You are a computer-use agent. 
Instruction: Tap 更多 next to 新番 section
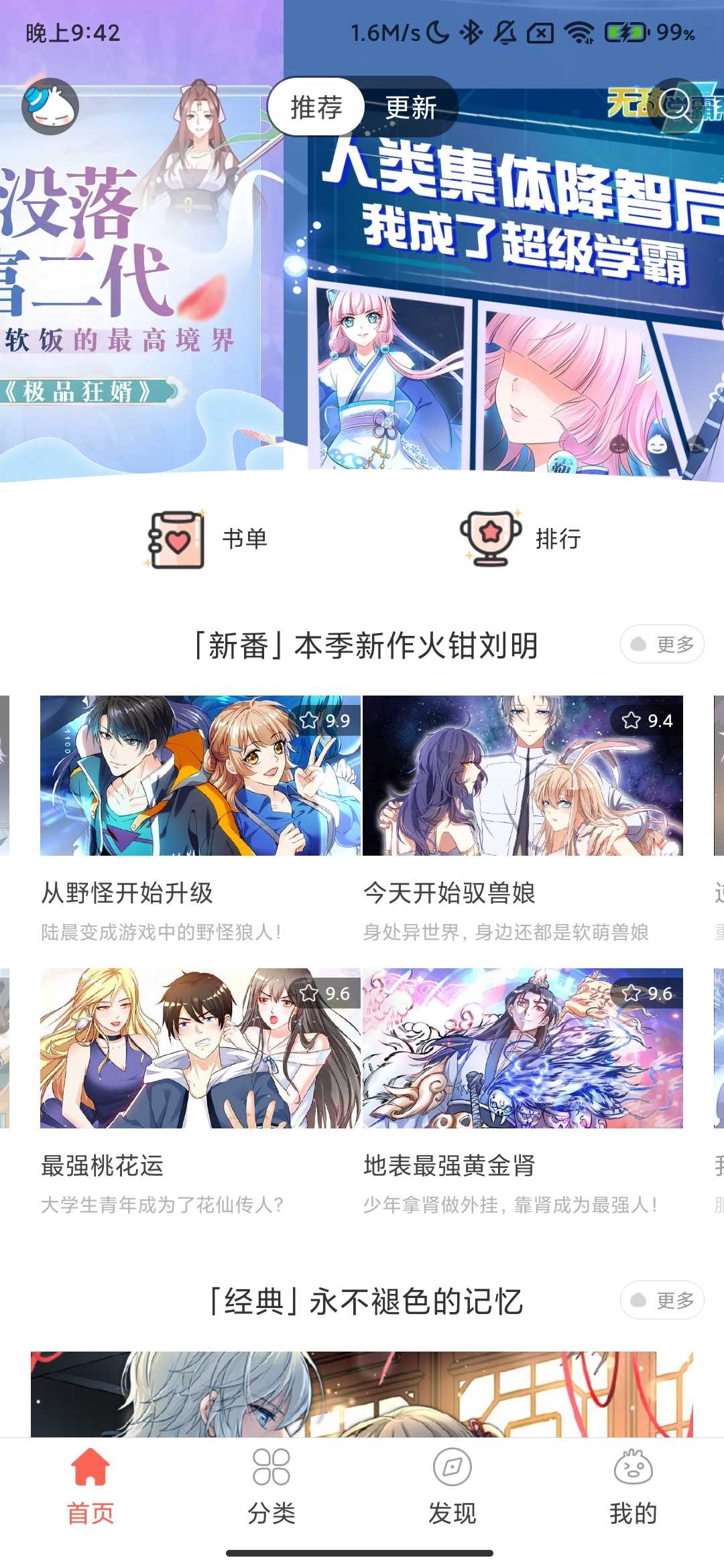coord(662,645)
